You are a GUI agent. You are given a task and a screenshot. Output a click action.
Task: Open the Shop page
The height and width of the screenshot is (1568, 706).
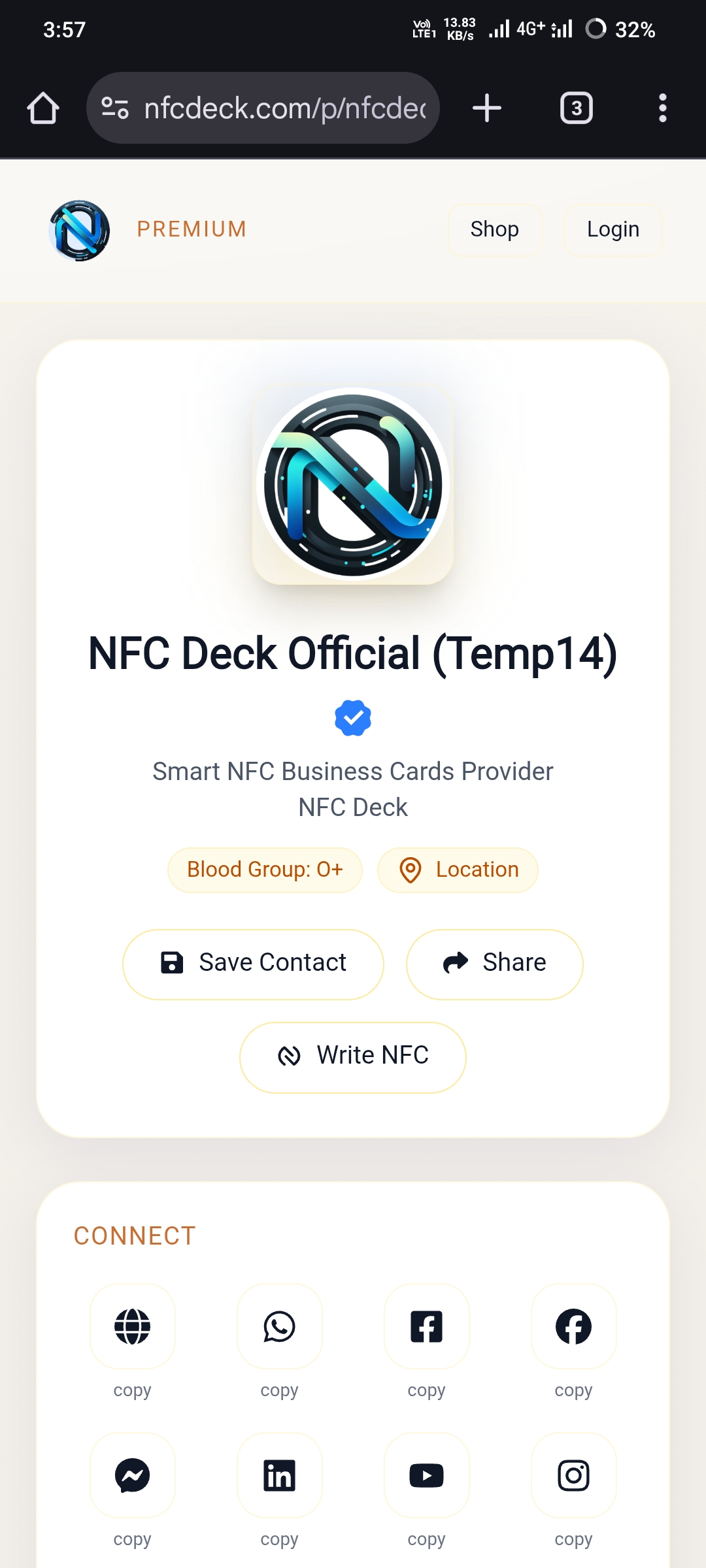494,229
